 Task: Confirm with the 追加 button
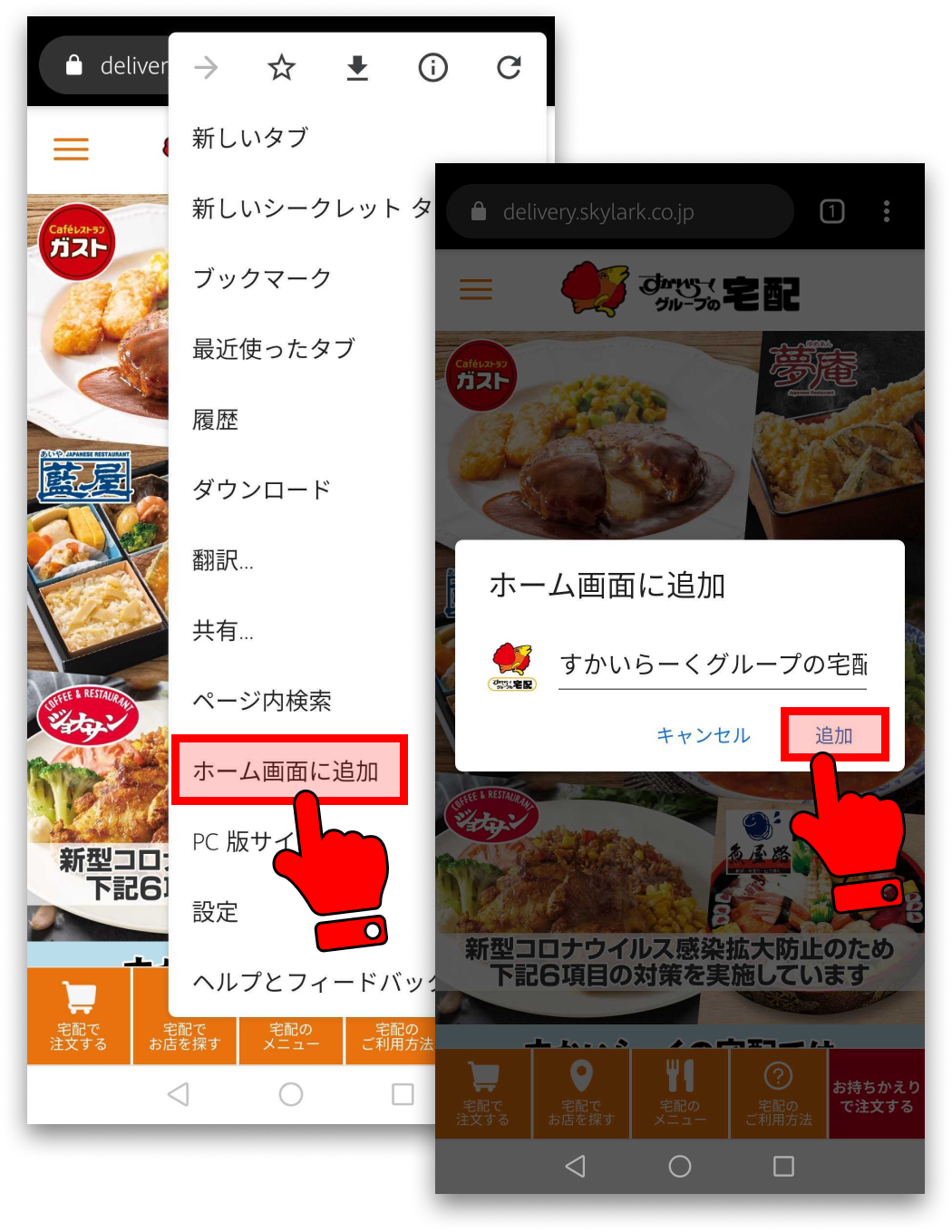click(x=833, y=735)
